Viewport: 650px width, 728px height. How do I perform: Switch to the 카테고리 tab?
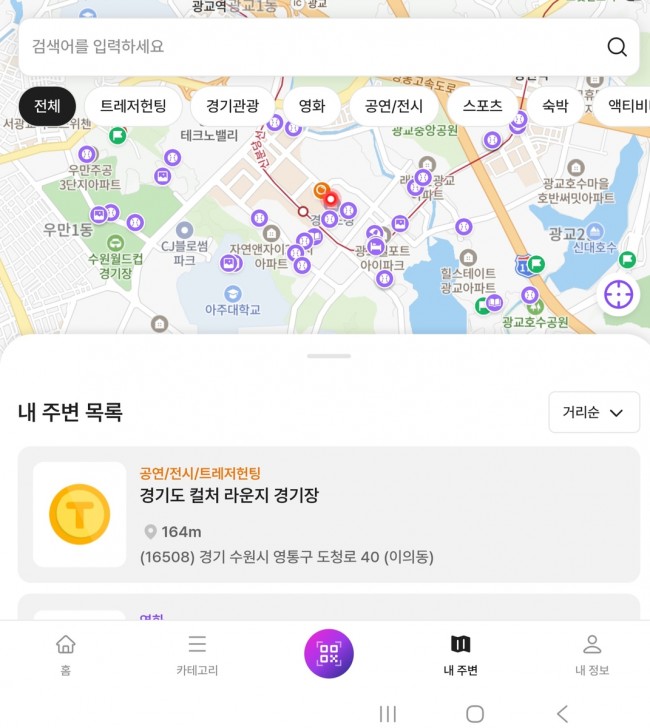[x=197, y=655]
